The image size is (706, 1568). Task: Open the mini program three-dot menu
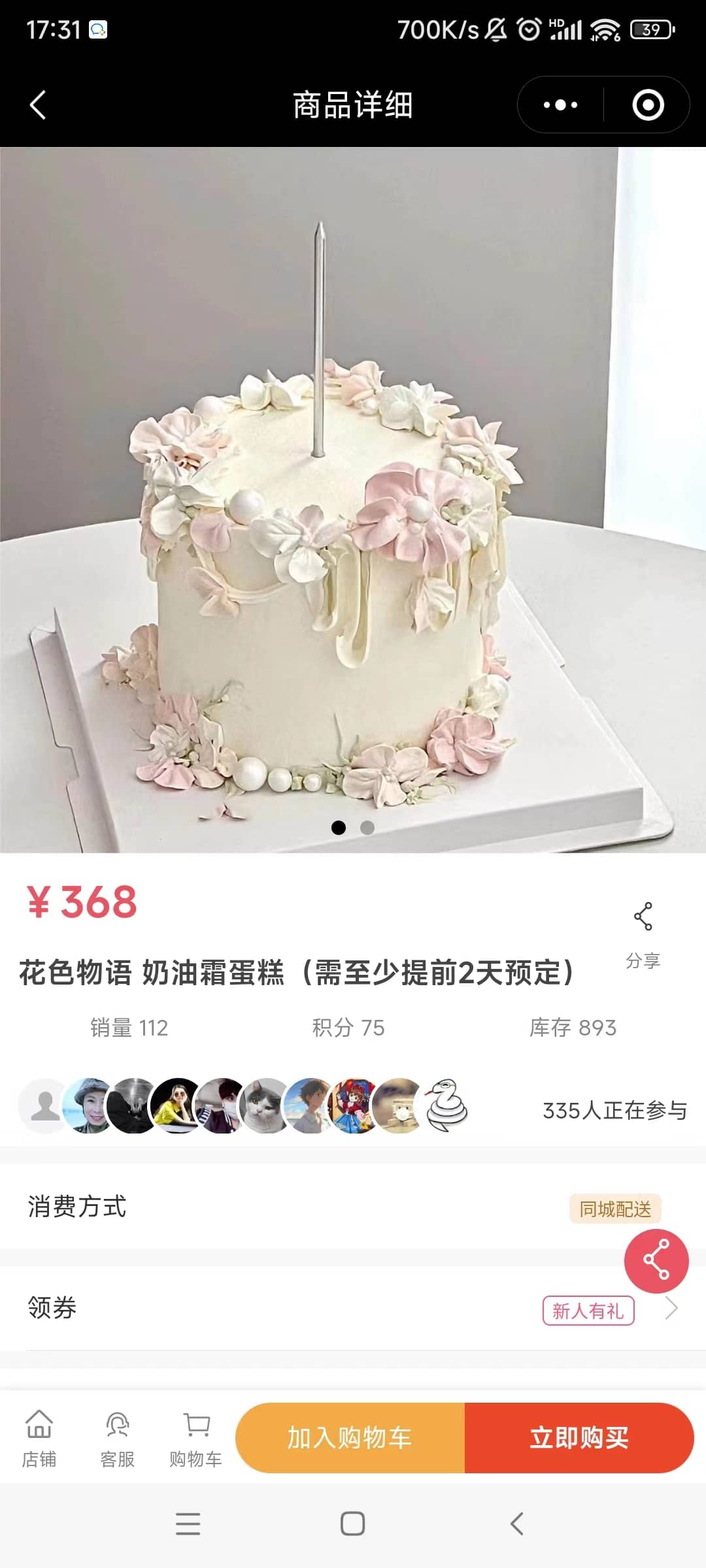coord(560,105)
